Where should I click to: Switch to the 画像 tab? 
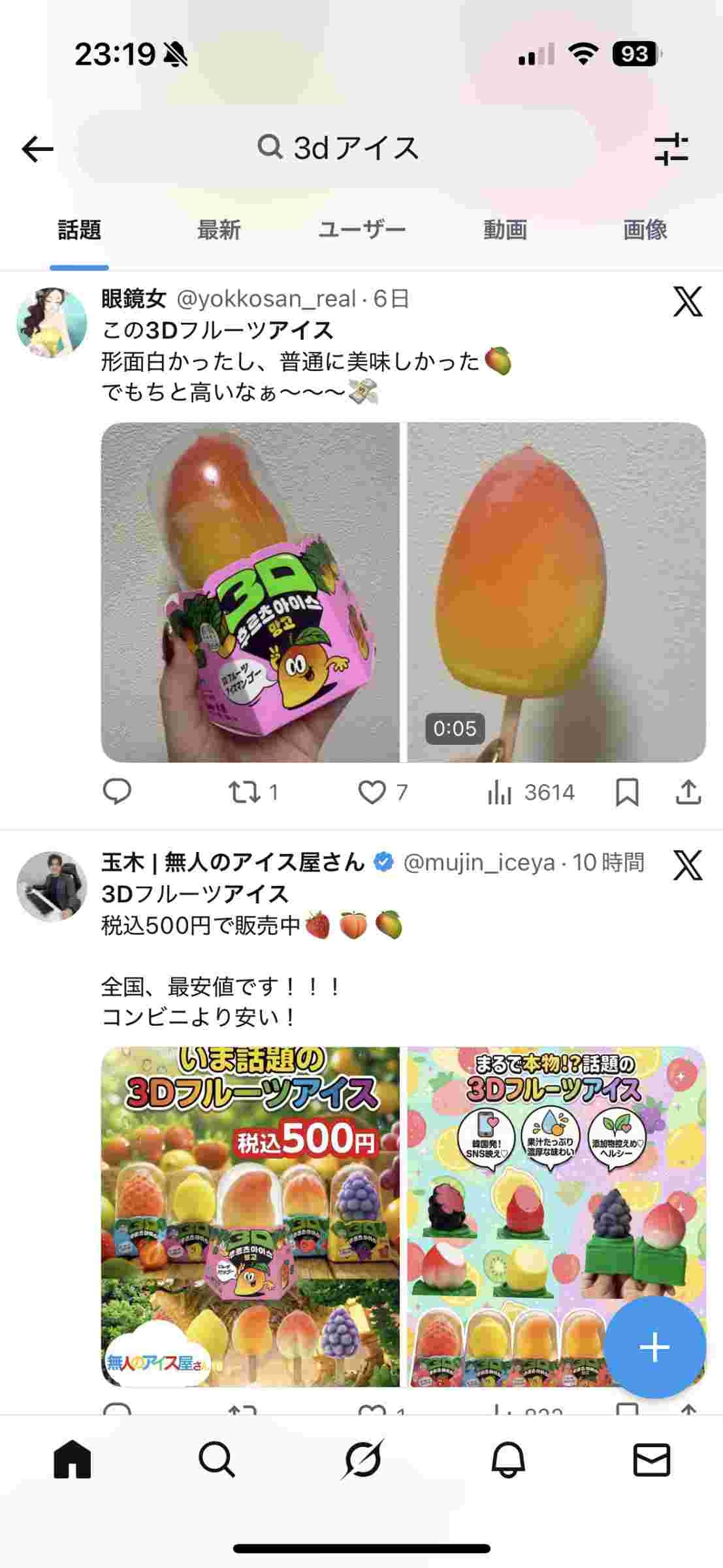645,230
